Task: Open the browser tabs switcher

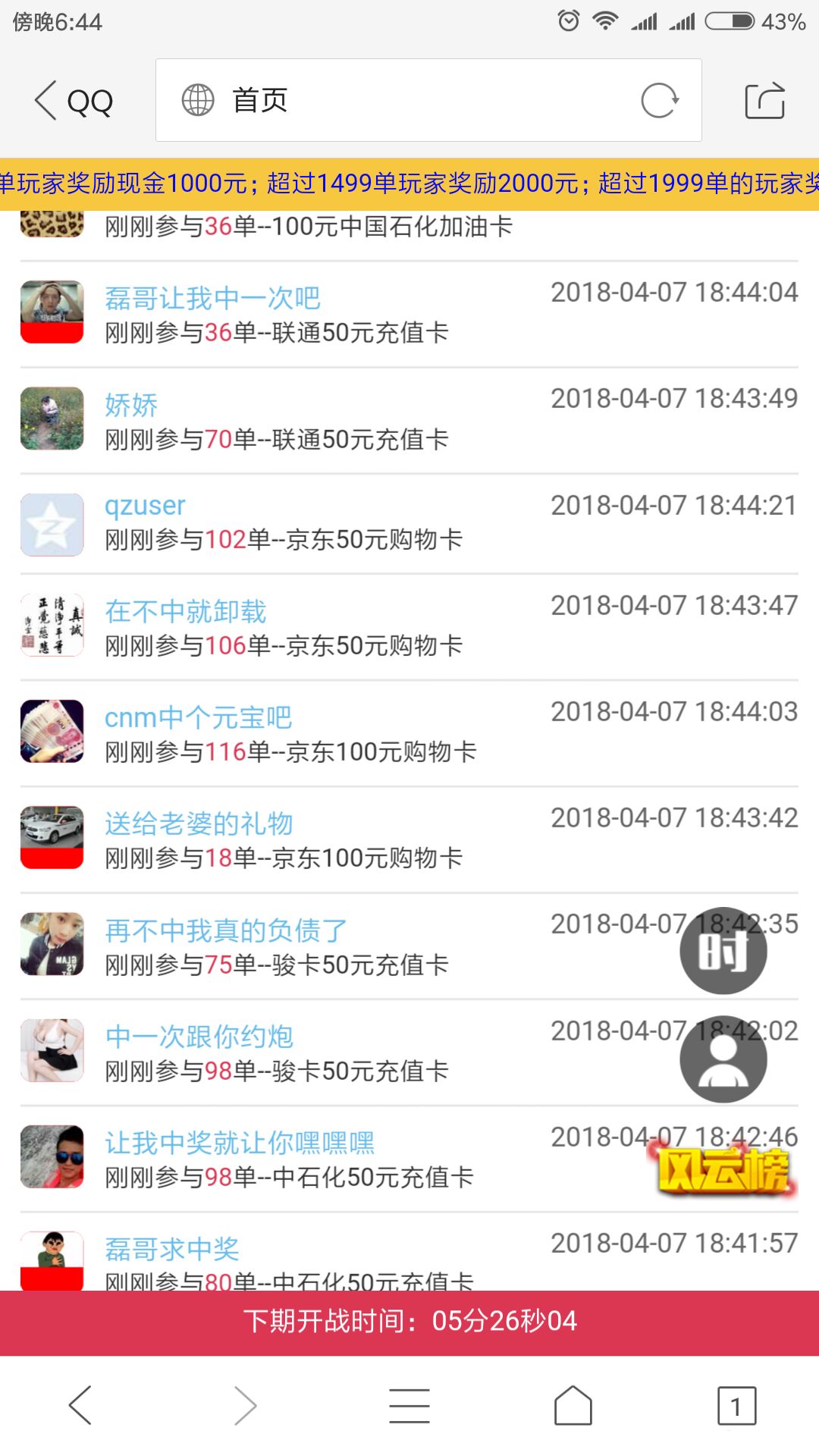Action: coord(736,1406)
